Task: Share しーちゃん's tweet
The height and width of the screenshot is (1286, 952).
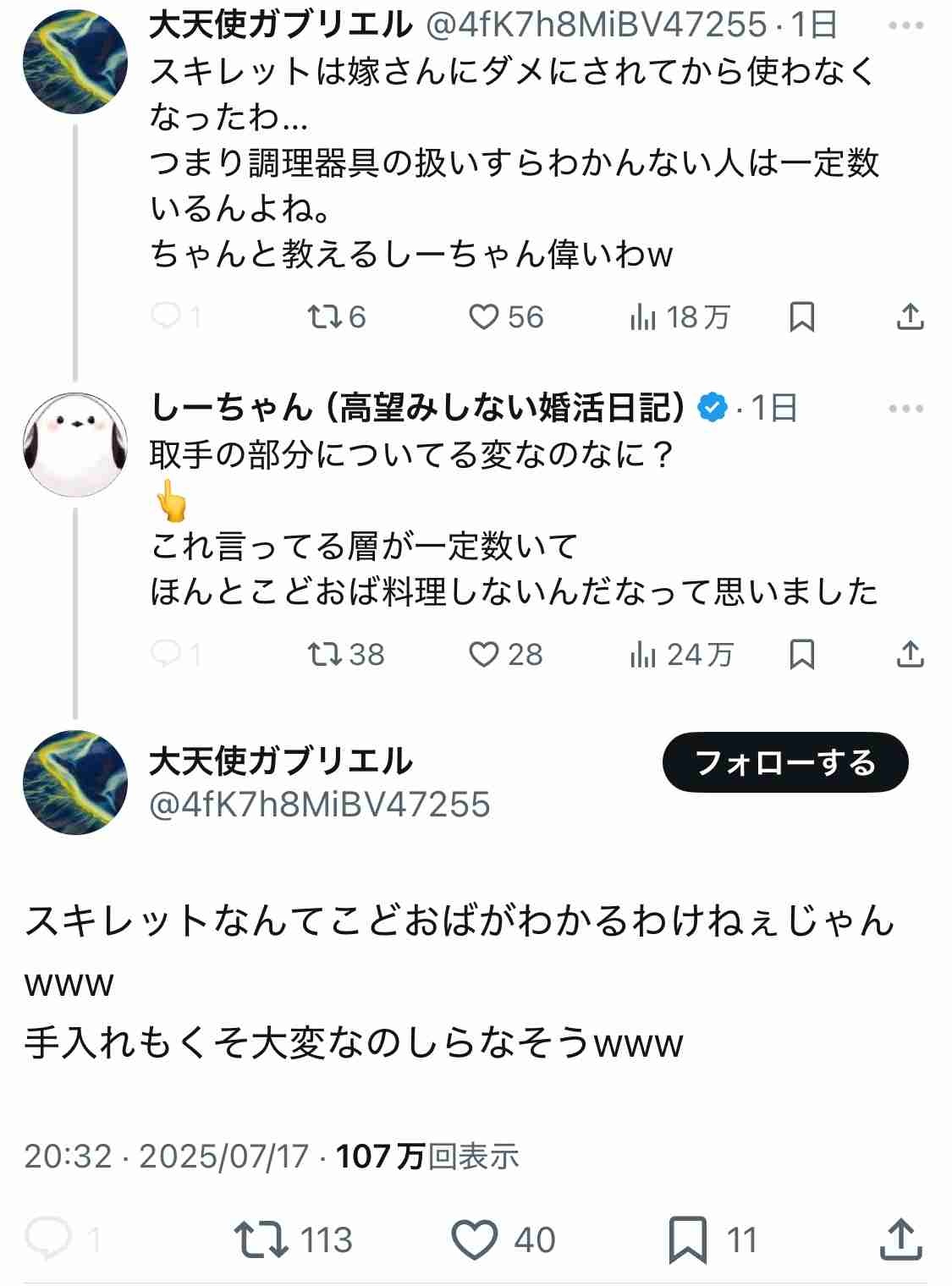Action: 910,654
